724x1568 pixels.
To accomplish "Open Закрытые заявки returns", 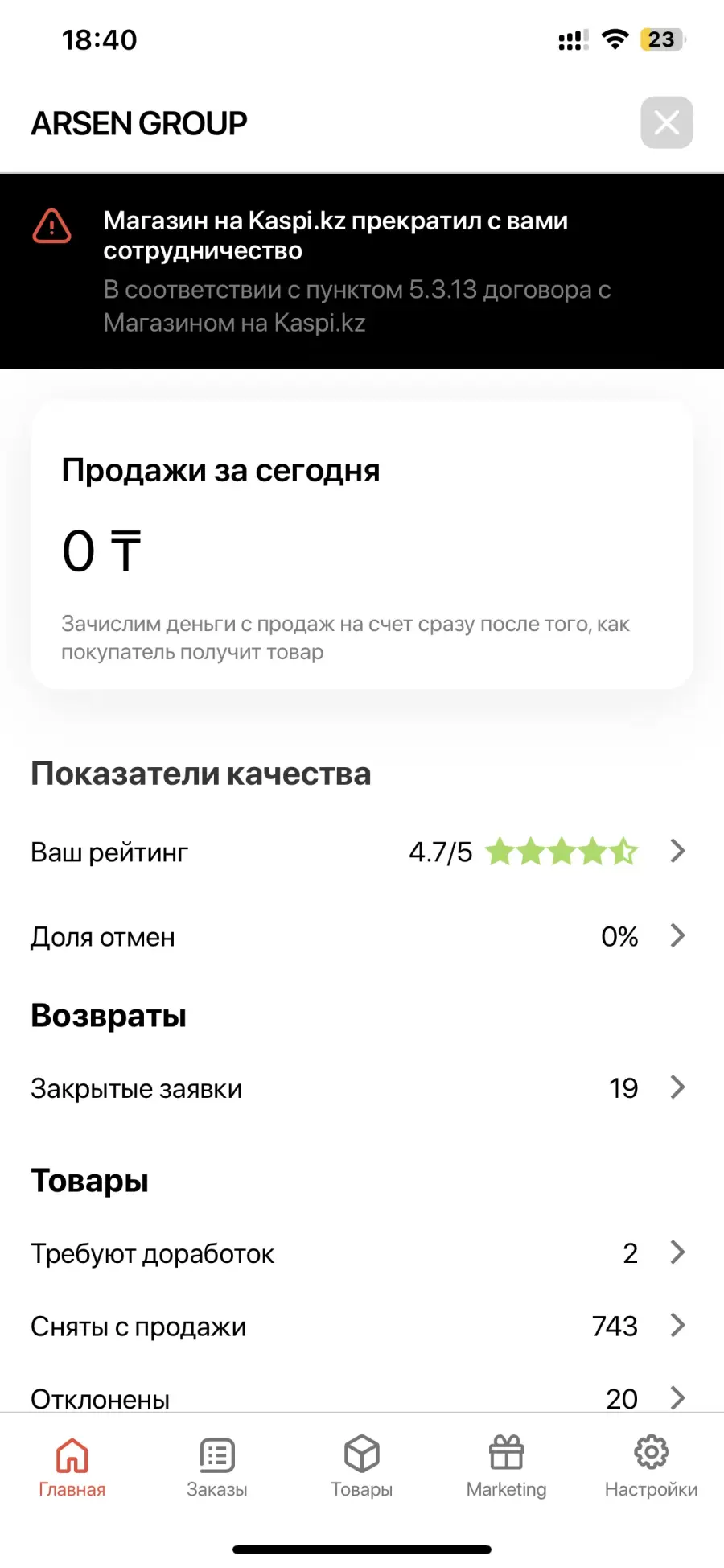I will click(x=362, y=1088).
